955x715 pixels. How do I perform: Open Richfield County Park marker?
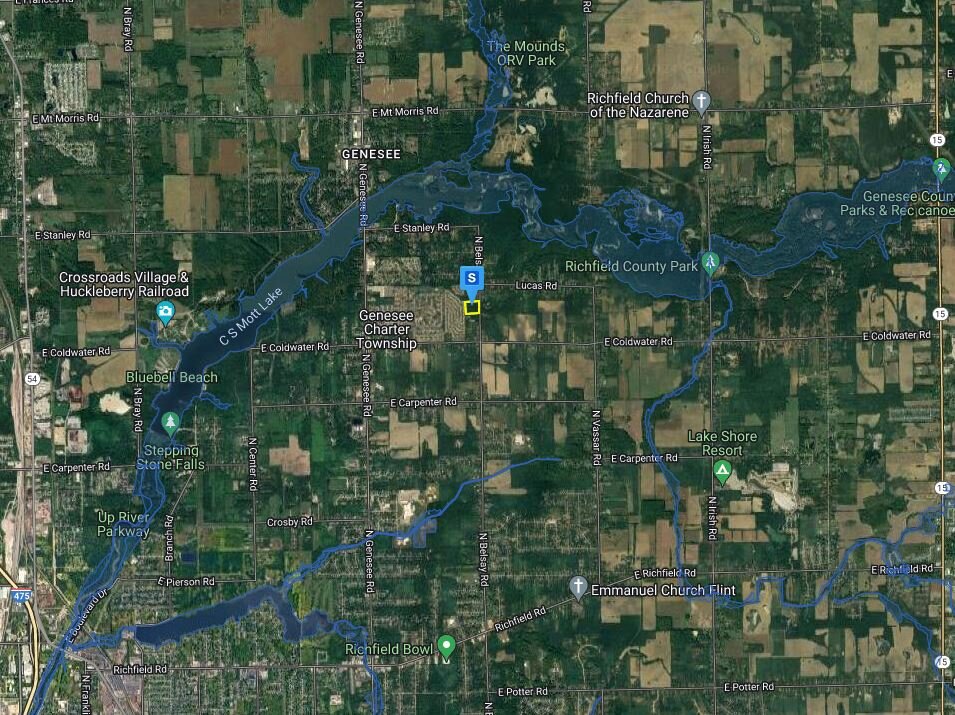(x=710, y=264)
